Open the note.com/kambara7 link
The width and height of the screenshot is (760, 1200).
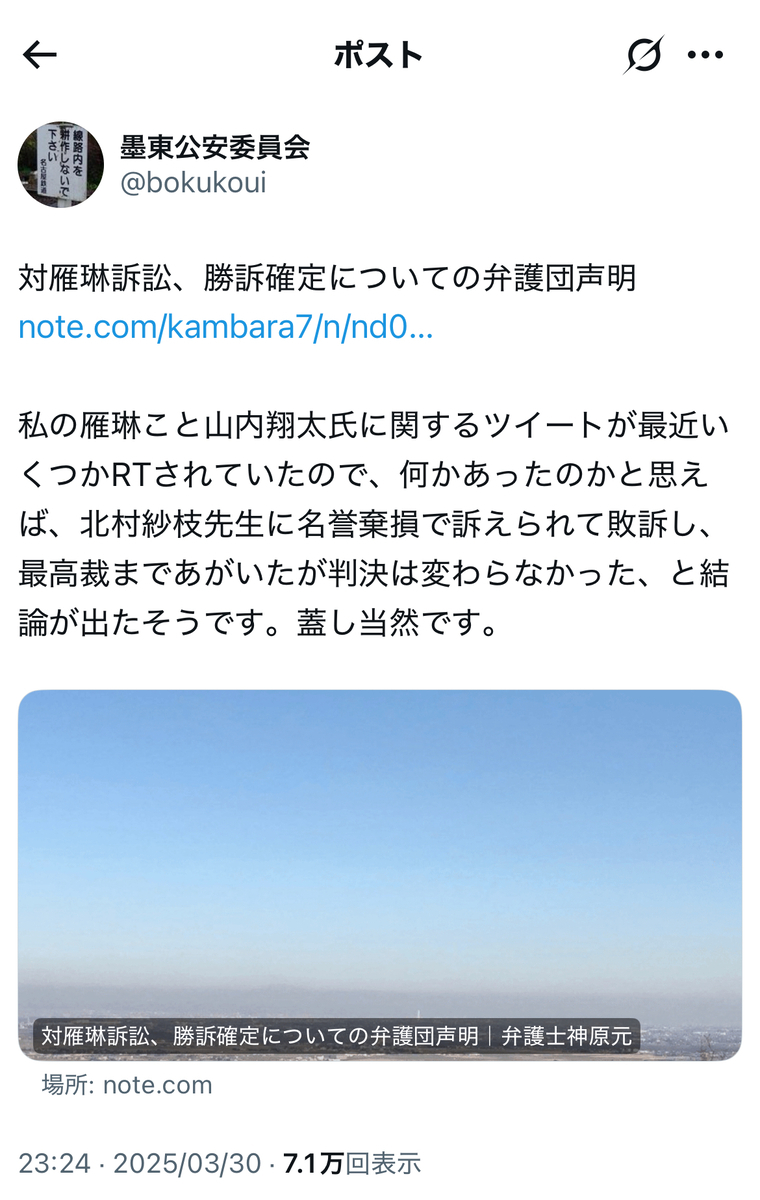226,328
